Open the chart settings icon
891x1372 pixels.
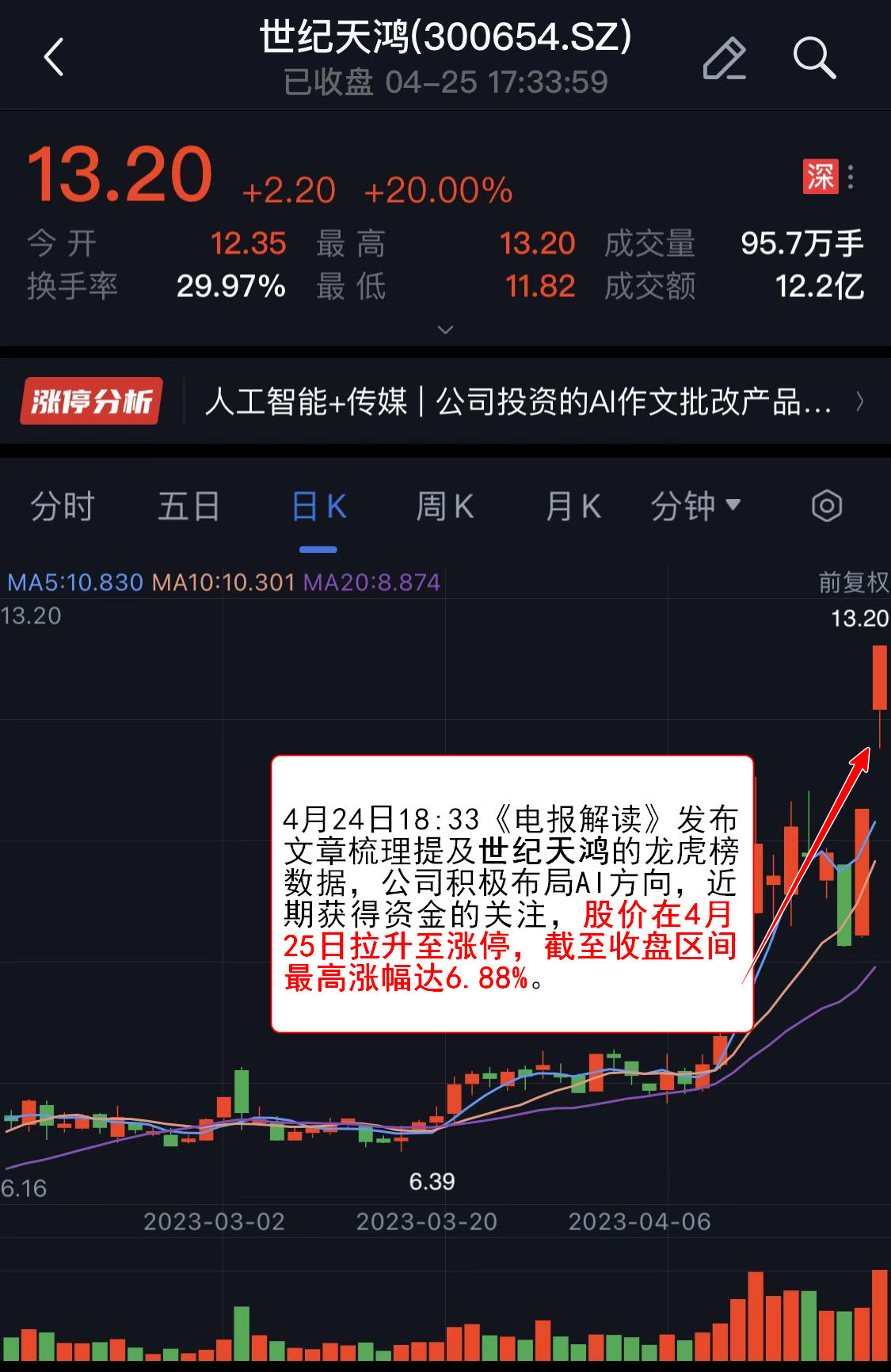click(x=826, y=506)
